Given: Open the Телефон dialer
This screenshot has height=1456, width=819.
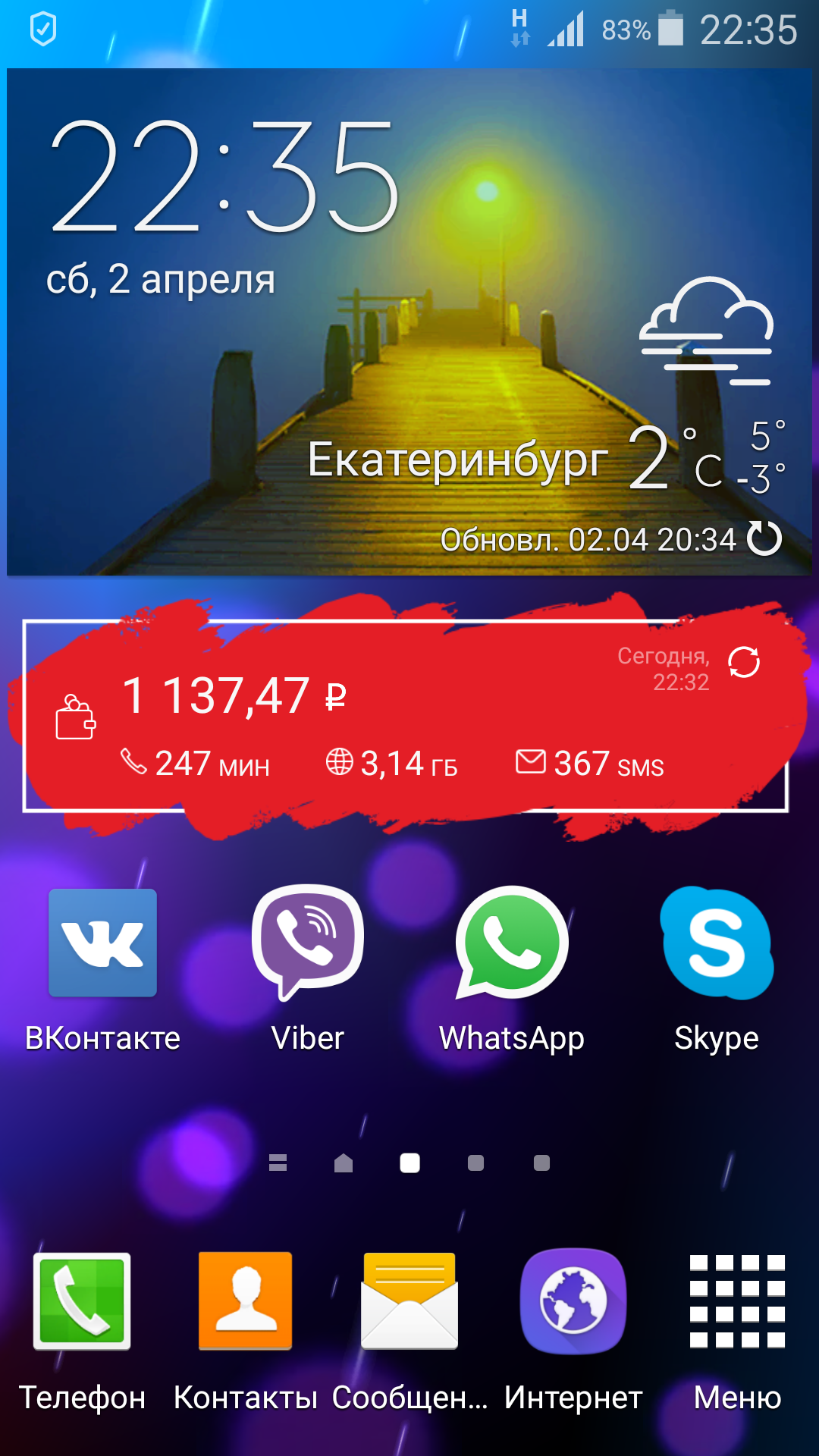Looking at the screenshot, I should [82, 1301].
